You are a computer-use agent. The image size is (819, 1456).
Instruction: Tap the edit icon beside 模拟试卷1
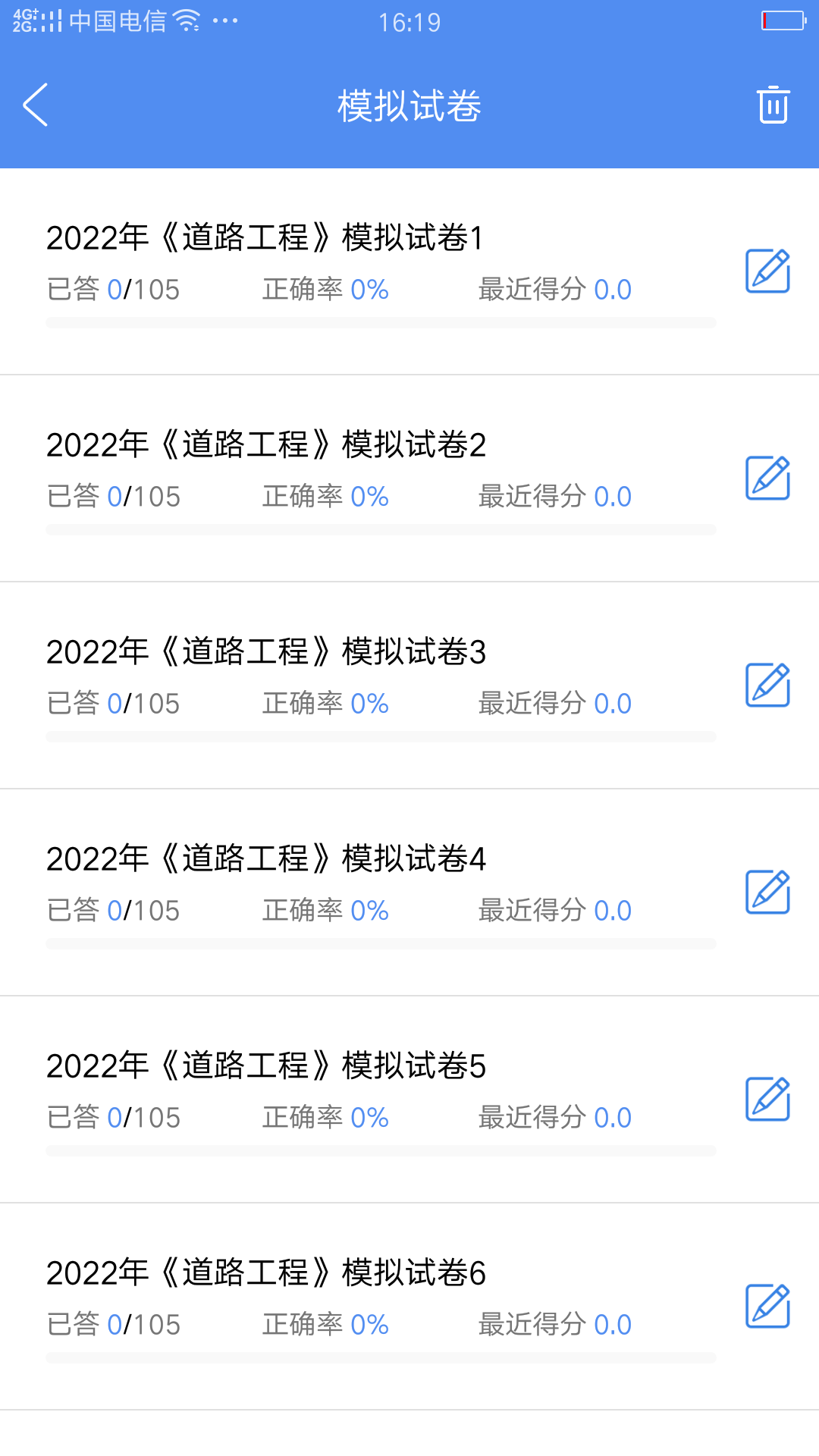tap(768, 271)
